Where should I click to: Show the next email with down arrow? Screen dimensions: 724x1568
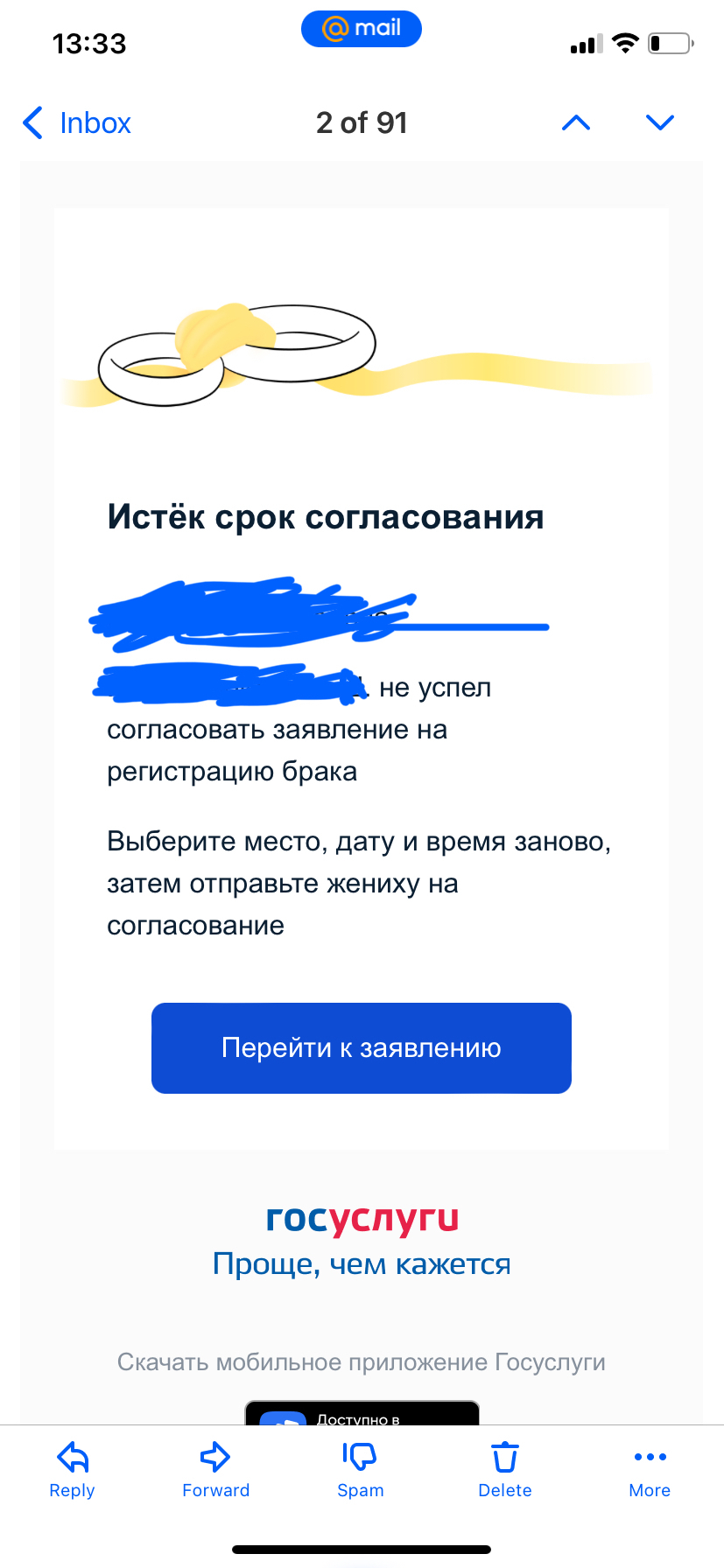659,123
